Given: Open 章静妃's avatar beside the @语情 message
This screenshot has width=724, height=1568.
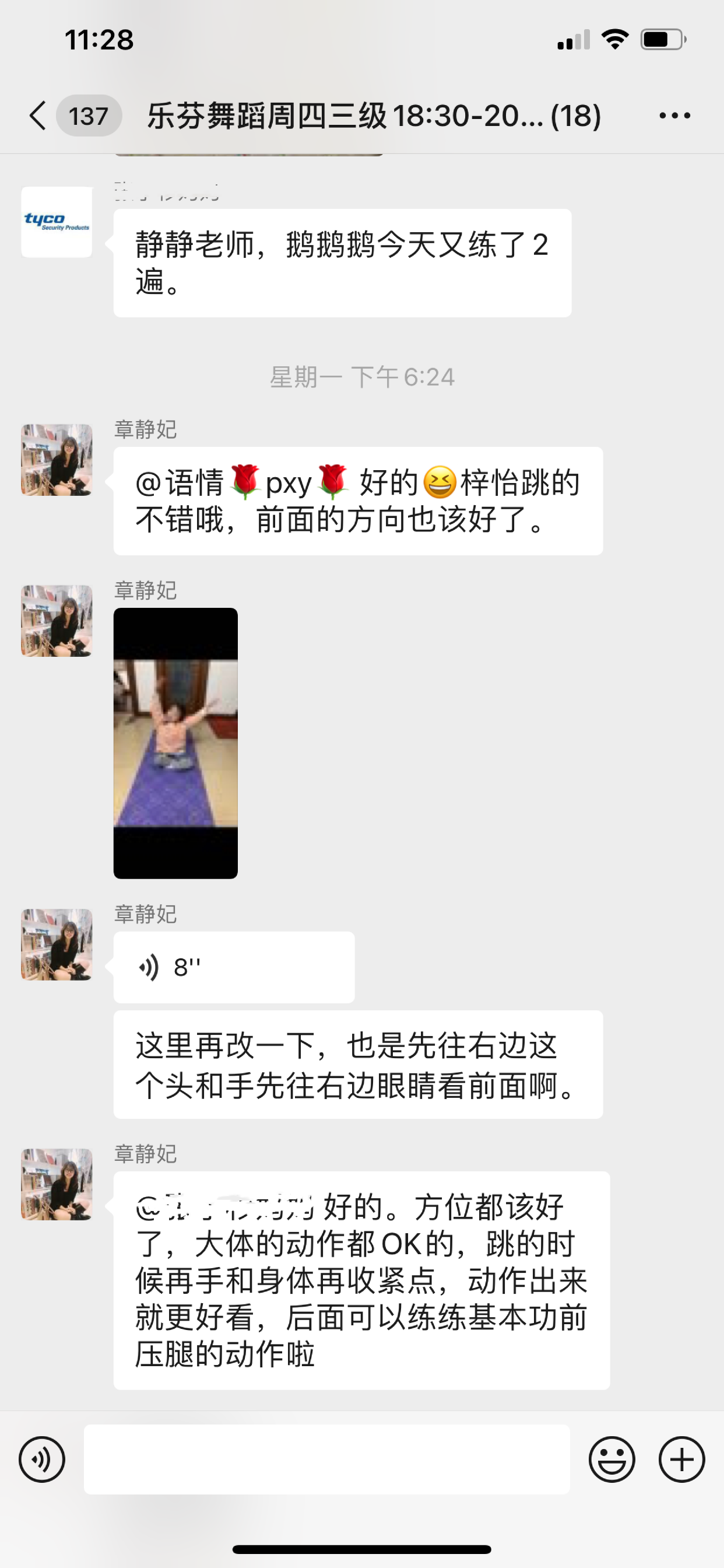Looking at the screenshot, I should (57, 460).
